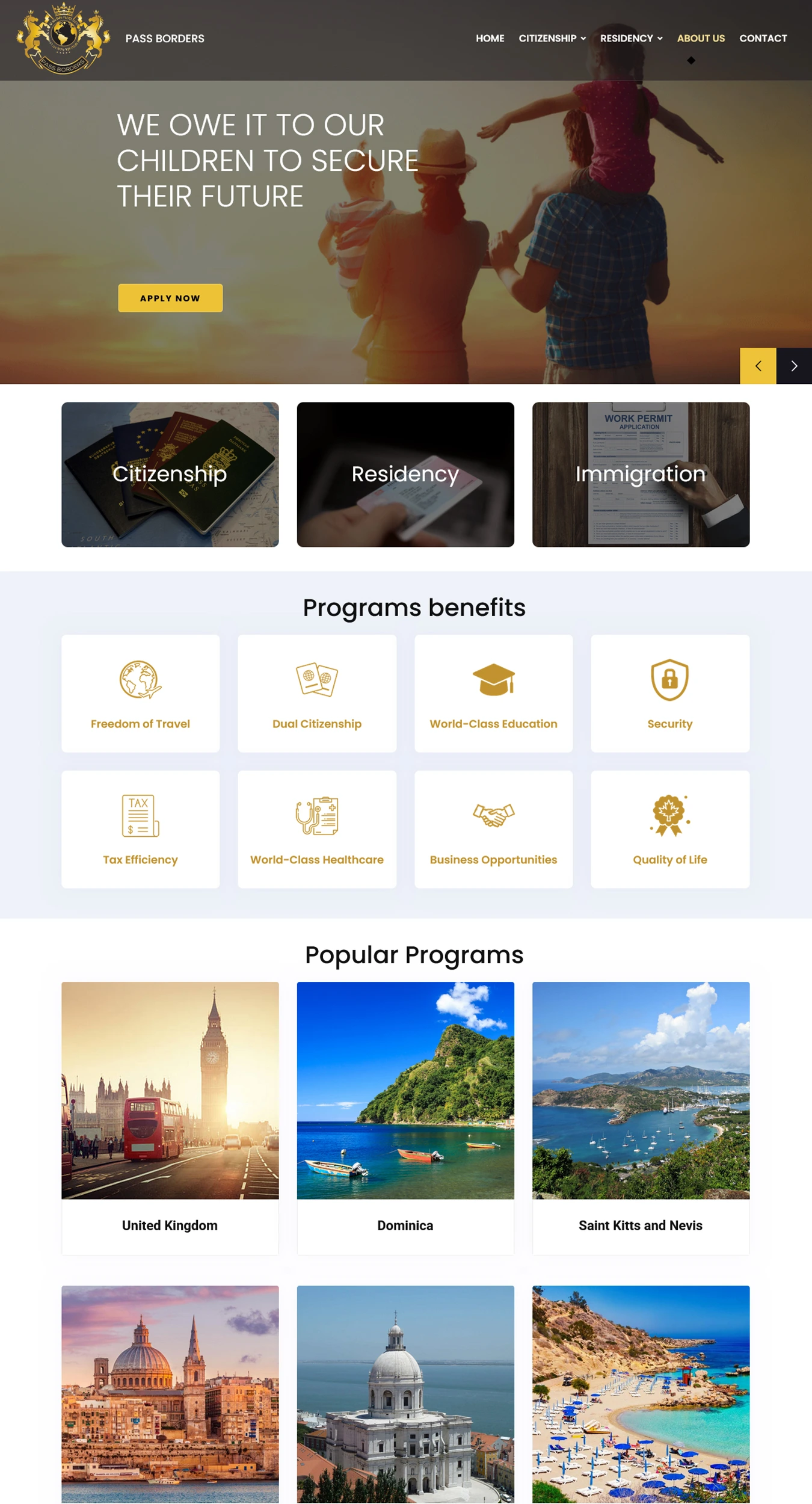Select the Freedom of Travel benefit card

(140, 693)
